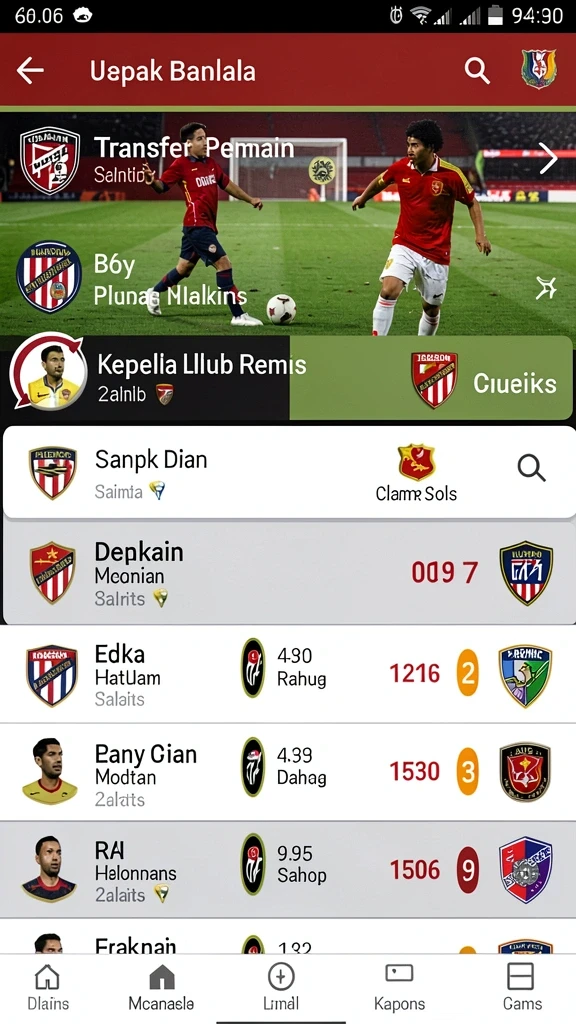Switch to the Mcanasle tab
The width and height of the screenshot is (576, 1024).
[x=161, y=987]
